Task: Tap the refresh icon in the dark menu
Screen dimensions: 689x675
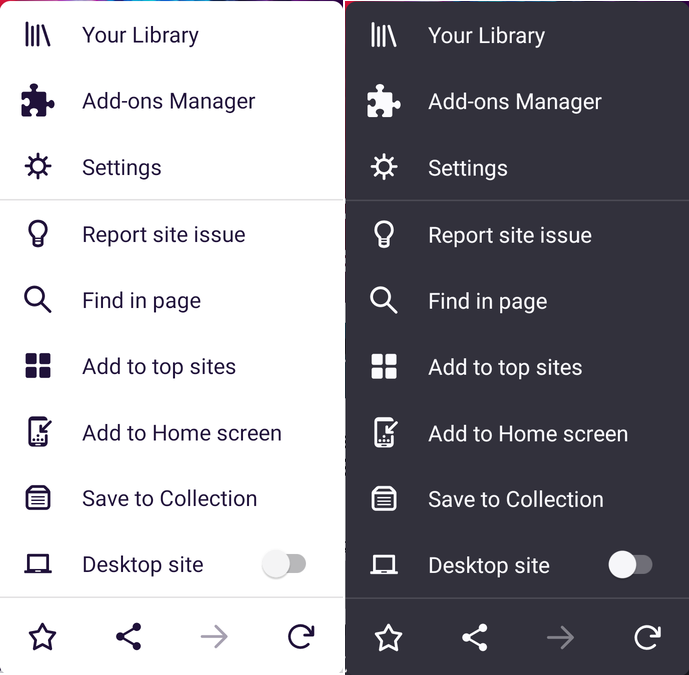Action: [647, 638]
